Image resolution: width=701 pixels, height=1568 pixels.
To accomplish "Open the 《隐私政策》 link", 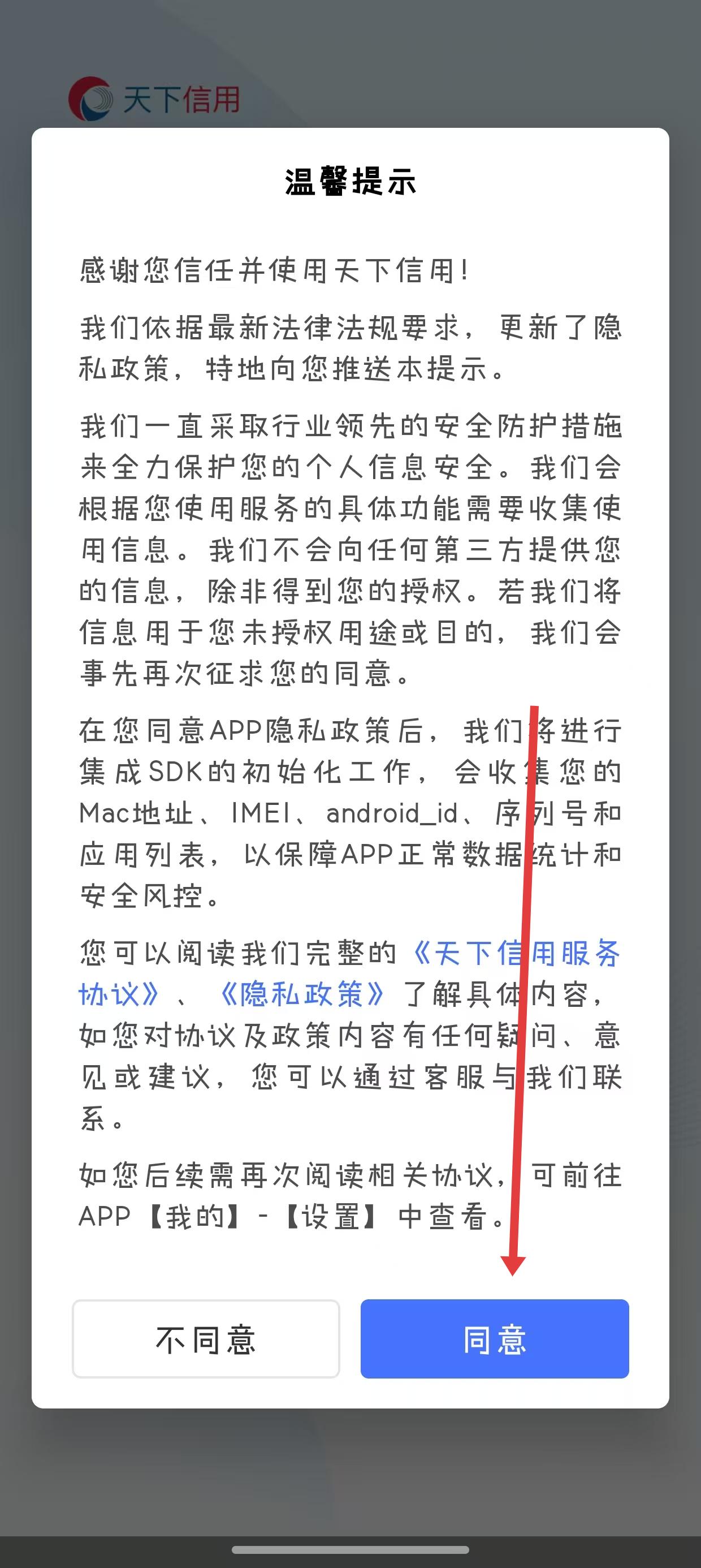I will [x=301, y=994].
